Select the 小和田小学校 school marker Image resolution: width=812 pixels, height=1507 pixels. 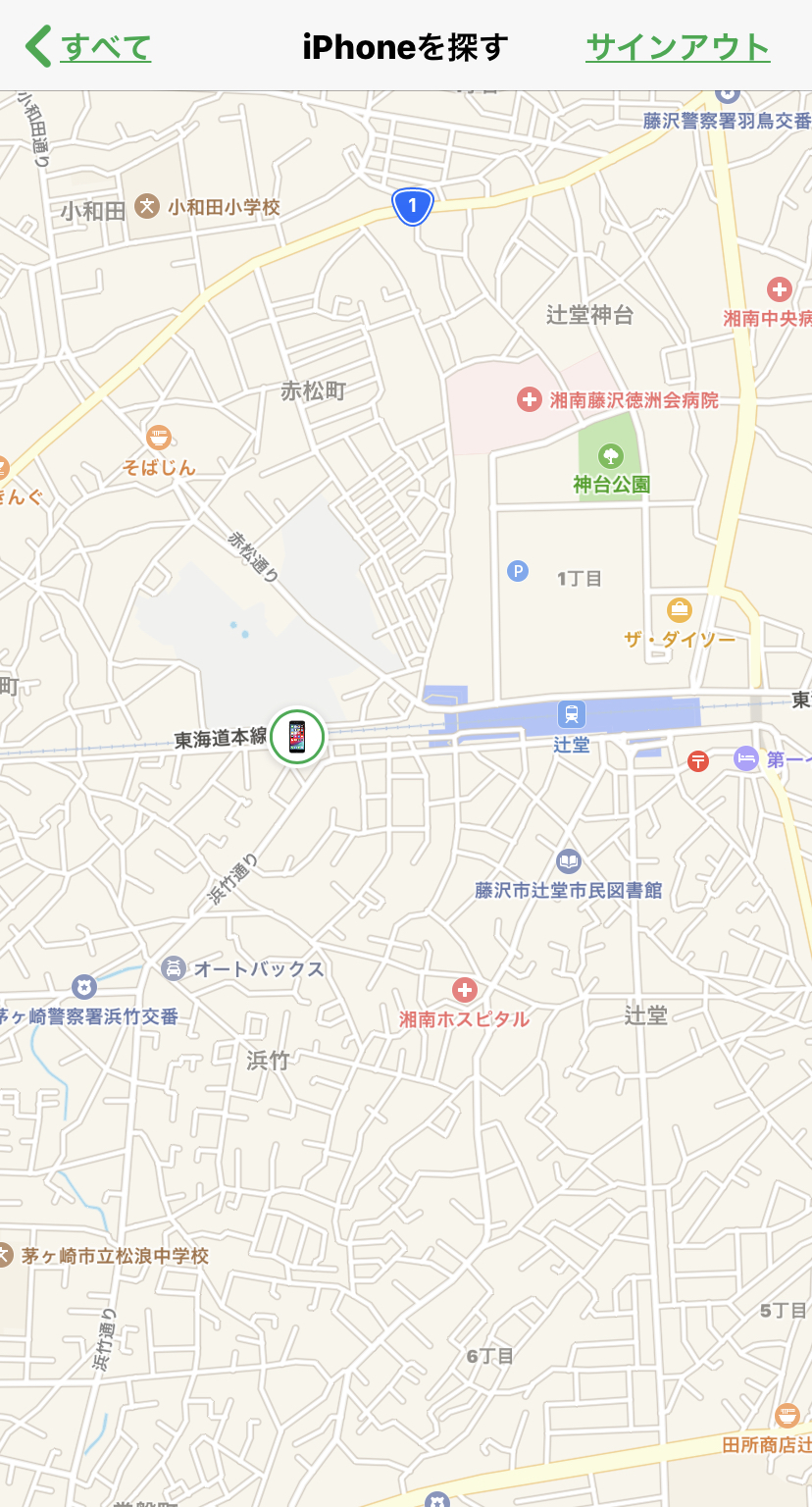coord(147,206)
